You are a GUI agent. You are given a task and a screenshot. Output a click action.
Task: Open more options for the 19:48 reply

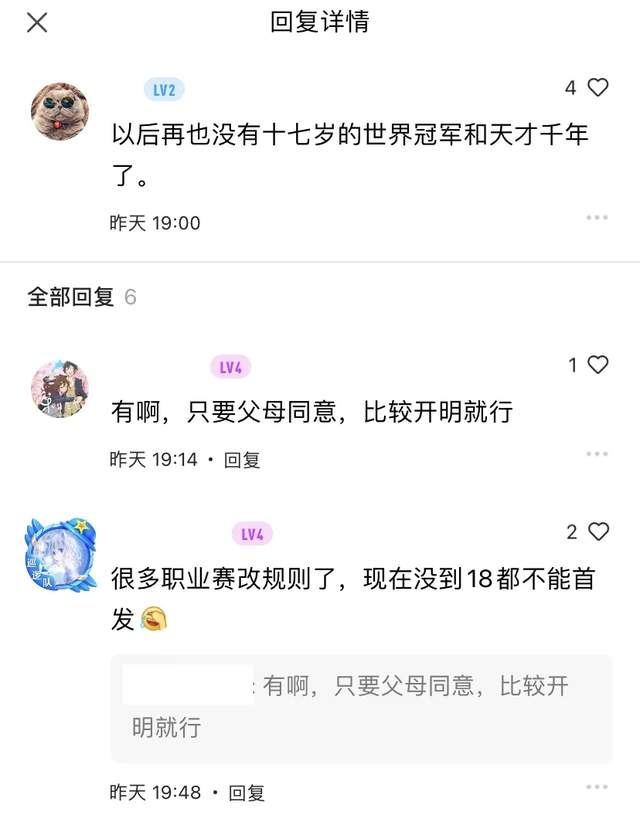pos(597,788)
